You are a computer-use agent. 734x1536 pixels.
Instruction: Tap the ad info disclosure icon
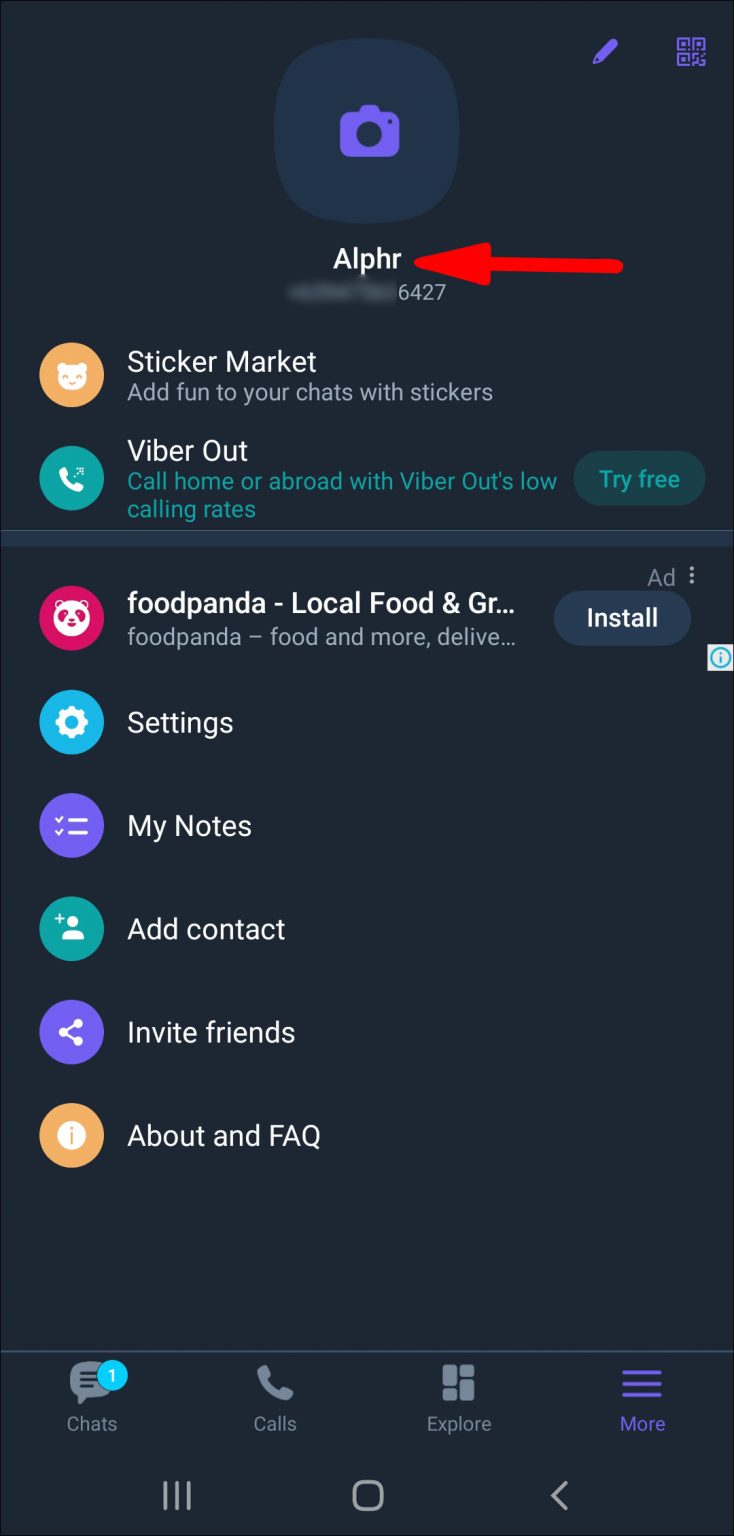tap(719, 657)
